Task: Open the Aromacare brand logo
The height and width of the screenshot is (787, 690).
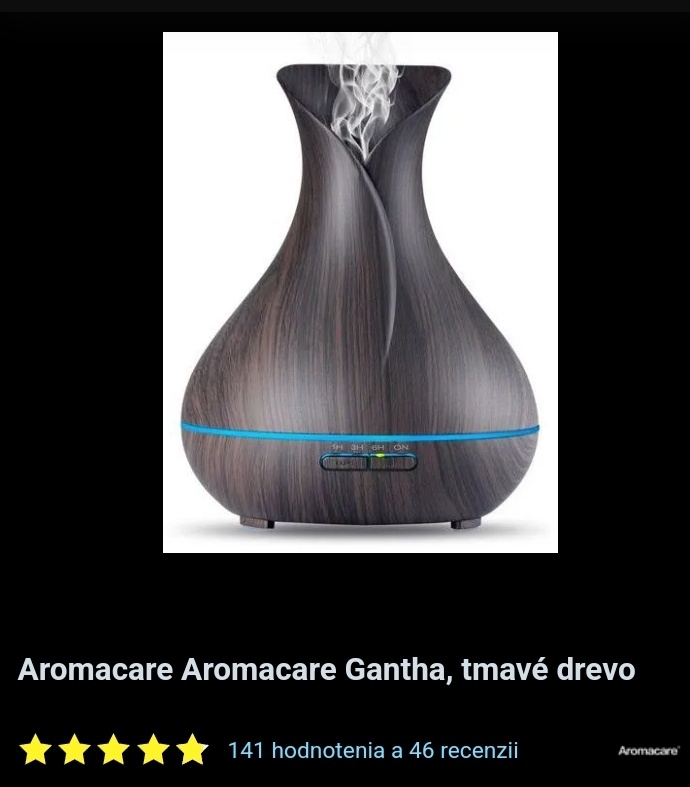Action: tap(648, 750)
